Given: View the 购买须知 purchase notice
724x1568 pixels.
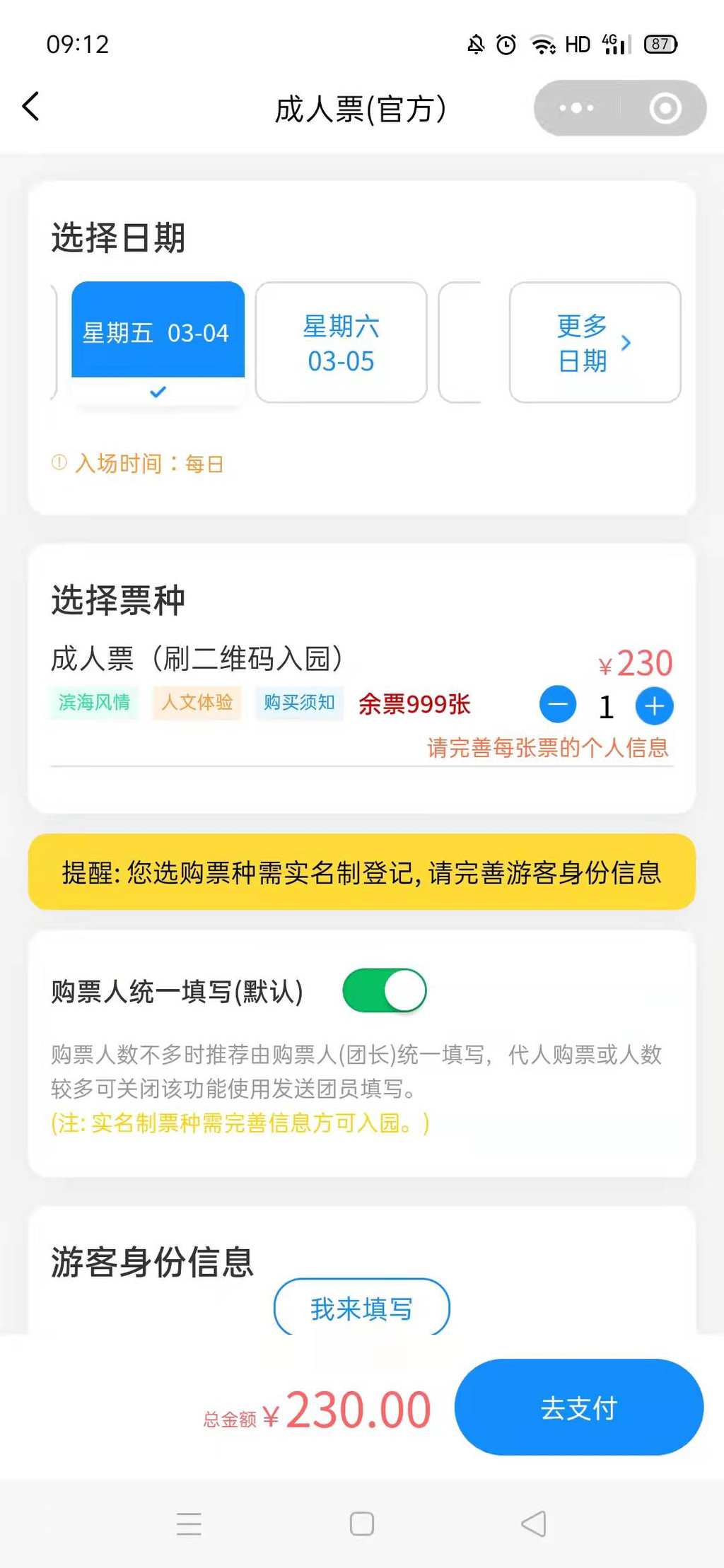Looking at the screenshot, I should [299, 703].
